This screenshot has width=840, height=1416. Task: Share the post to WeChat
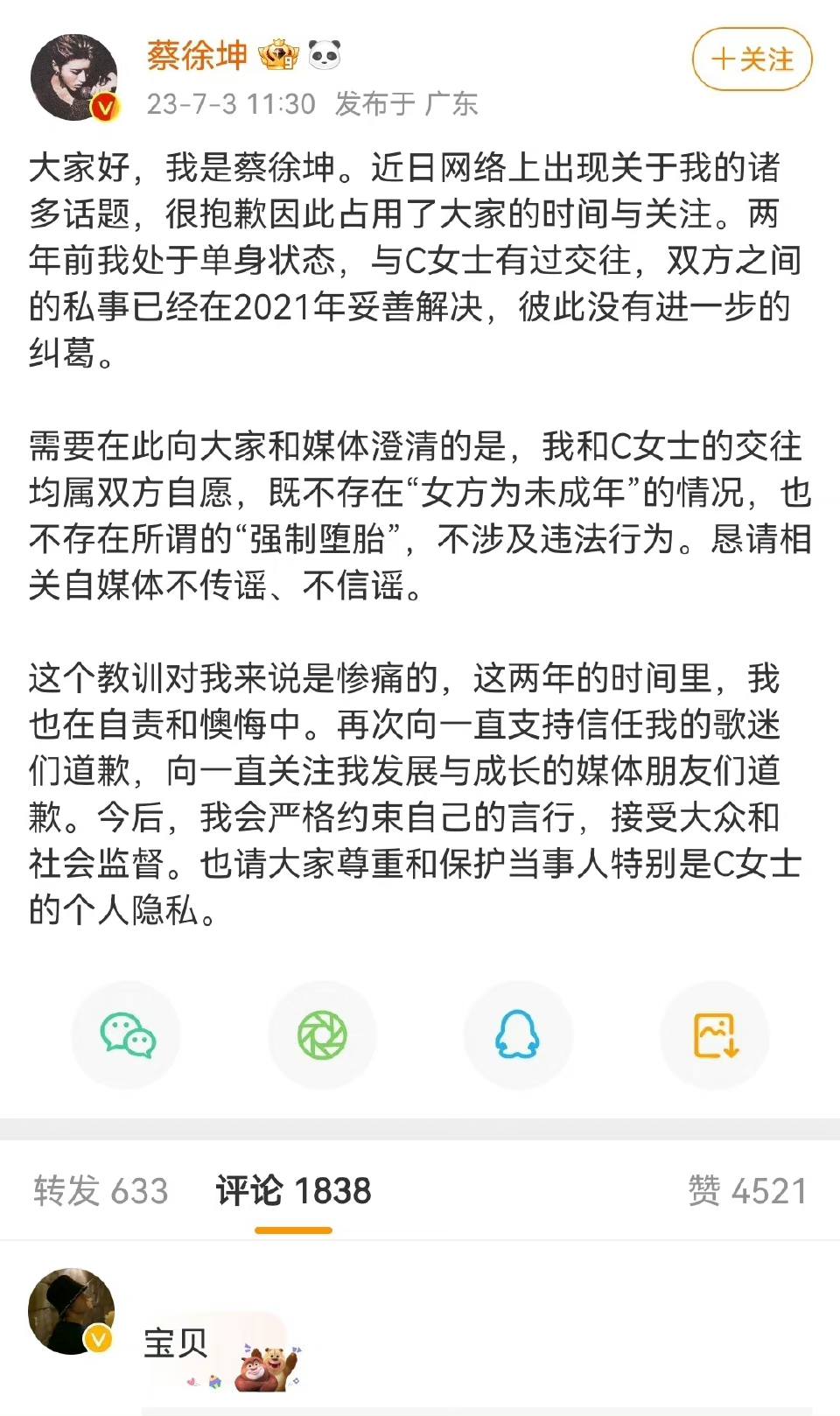tap(127, 1035)
